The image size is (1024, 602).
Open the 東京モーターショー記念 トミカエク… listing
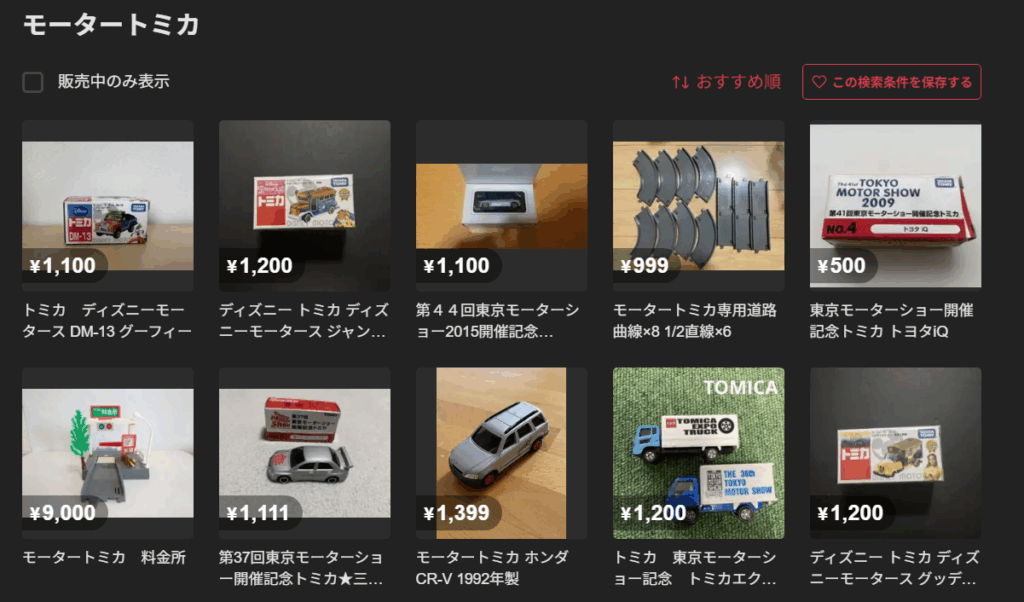pos(698,453)
